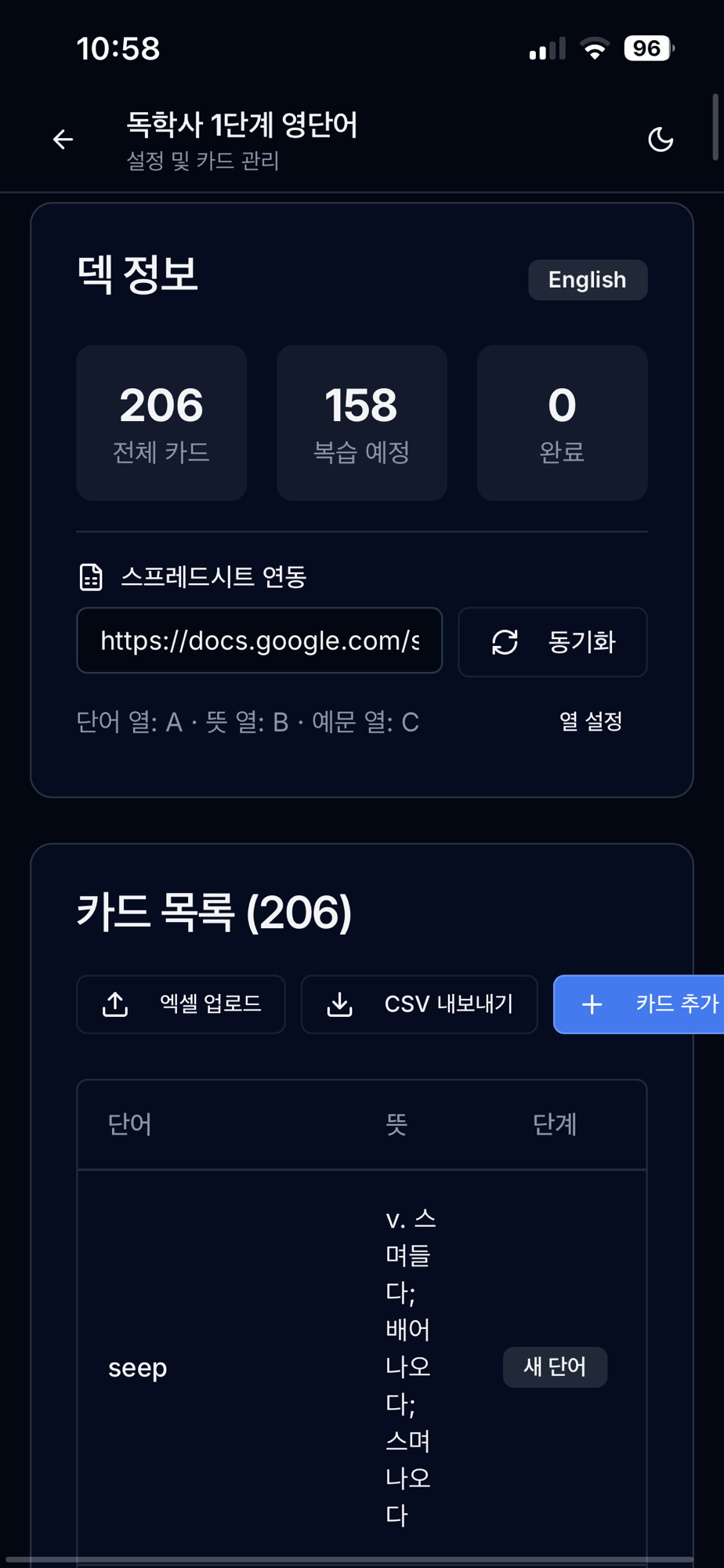Open the seep card row

tap(138, 1367)
